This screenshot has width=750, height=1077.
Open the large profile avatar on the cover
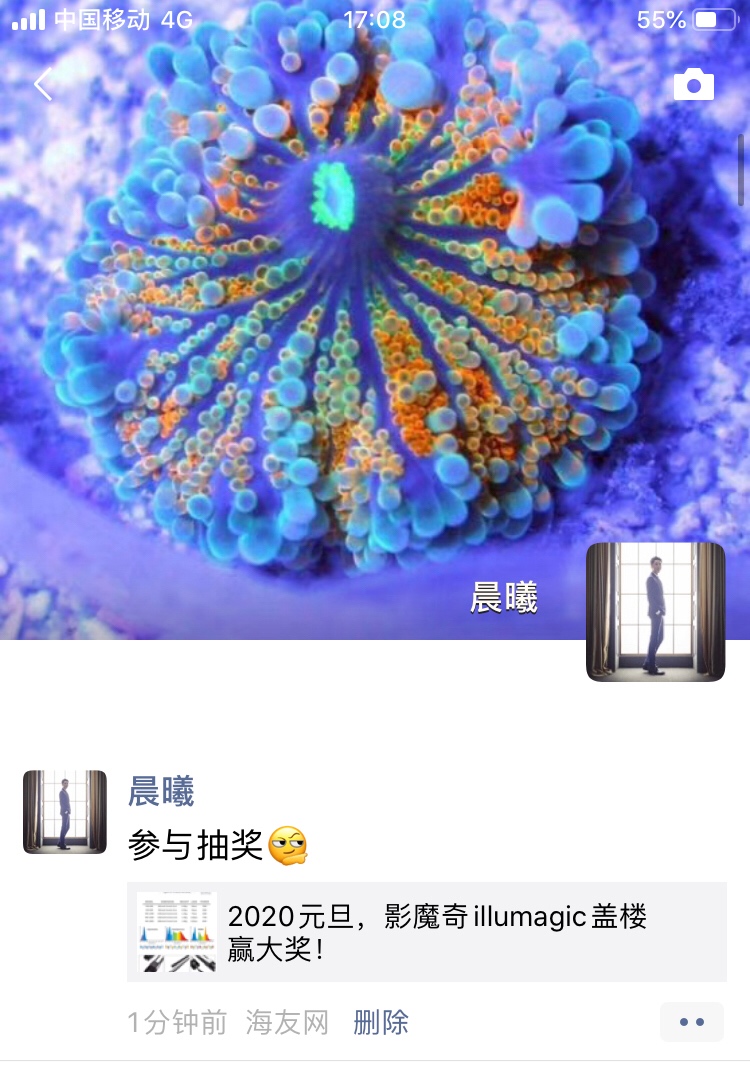tap(655, 612)
